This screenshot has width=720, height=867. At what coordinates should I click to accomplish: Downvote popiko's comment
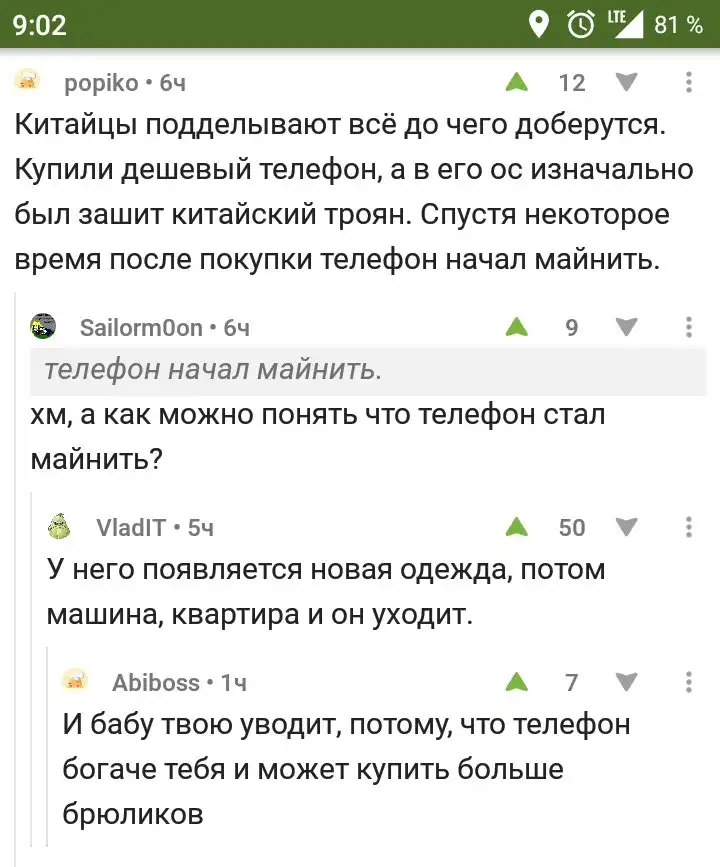626,83
